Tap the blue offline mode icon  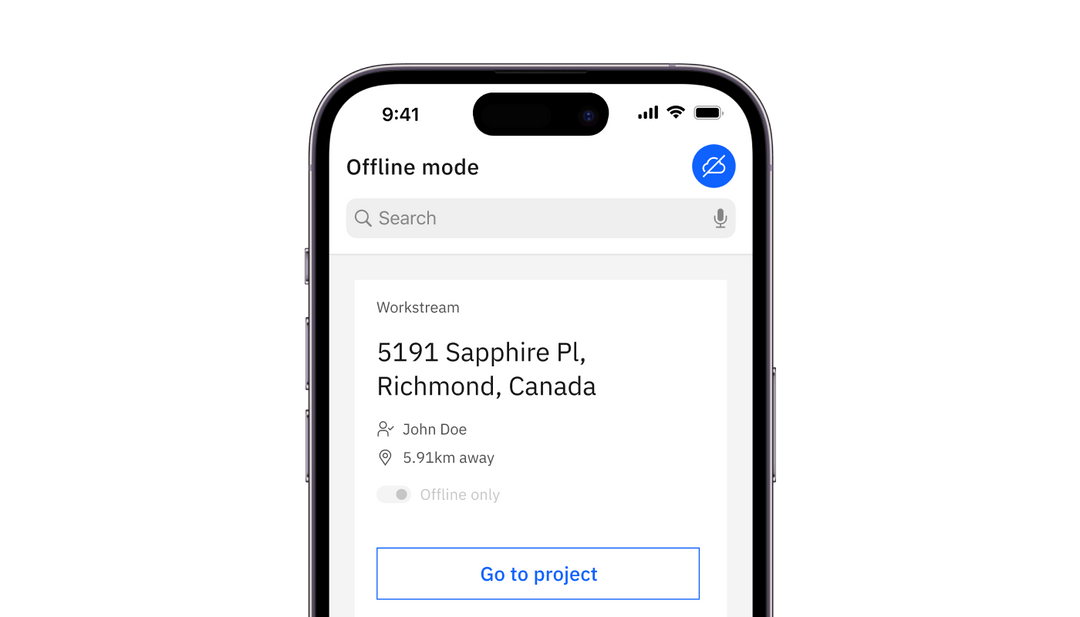[x=713, y=166]
